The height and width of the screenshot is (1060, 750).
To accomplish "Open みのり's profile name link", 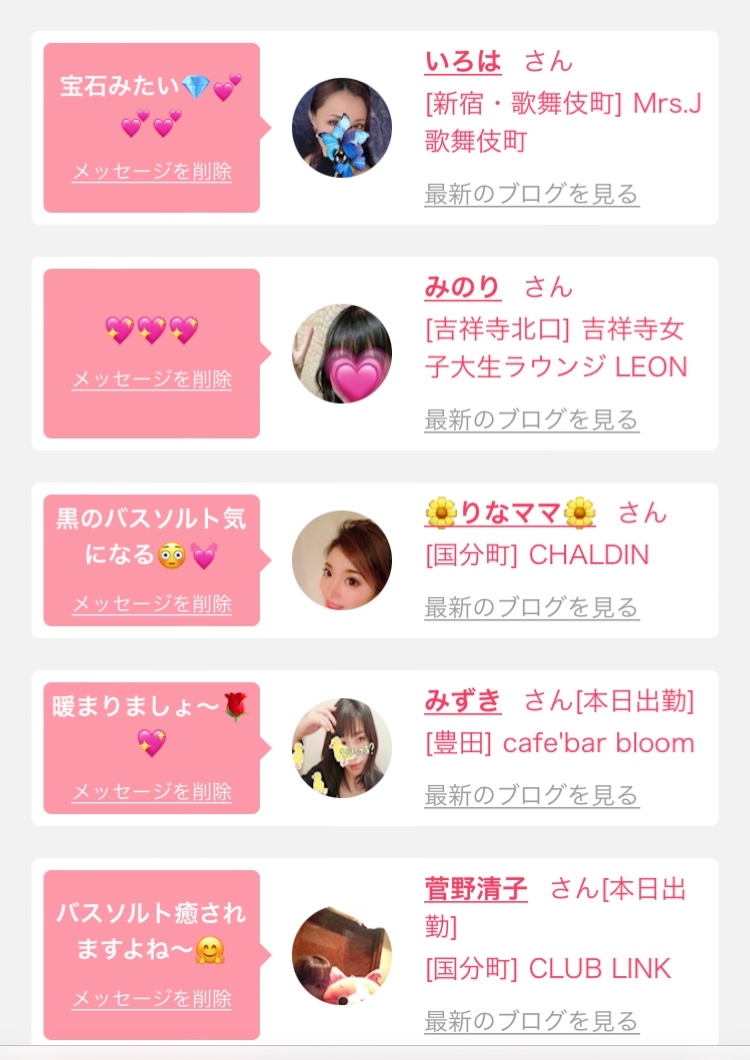I will click(463, 288).
